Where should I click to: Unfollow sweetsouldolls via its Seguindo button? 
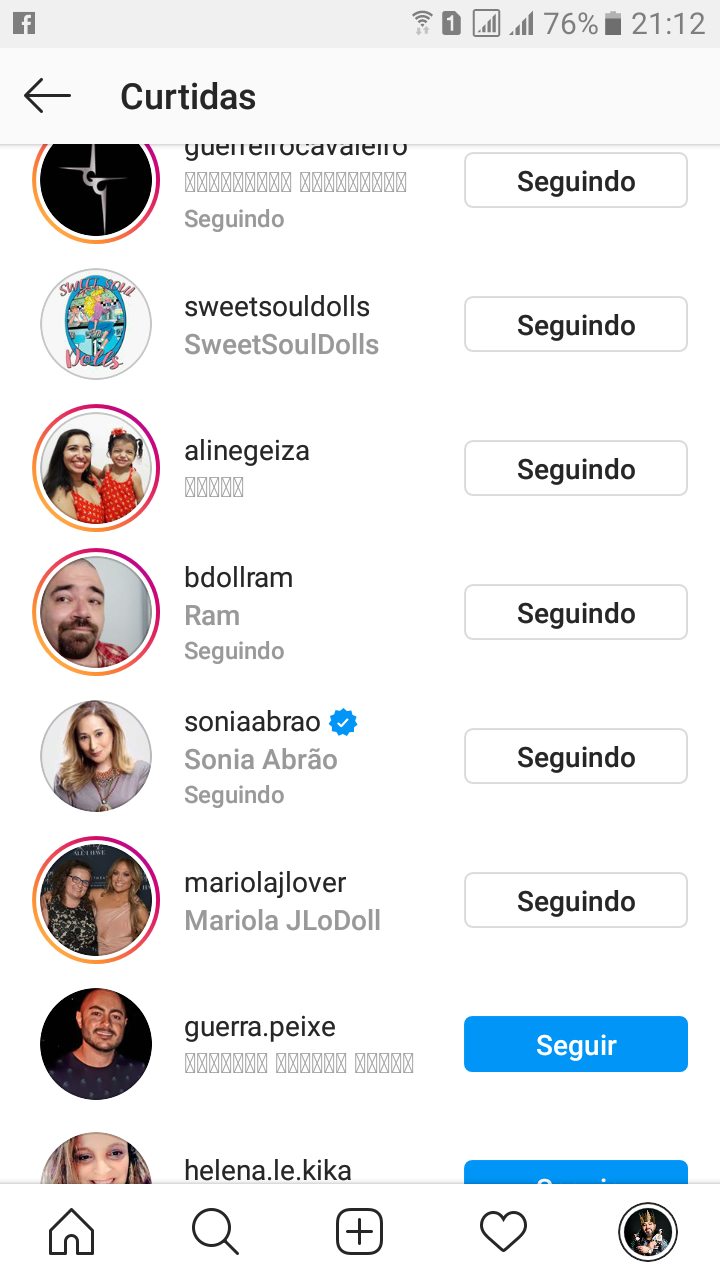pyautogui.click(x=575, y=325)
